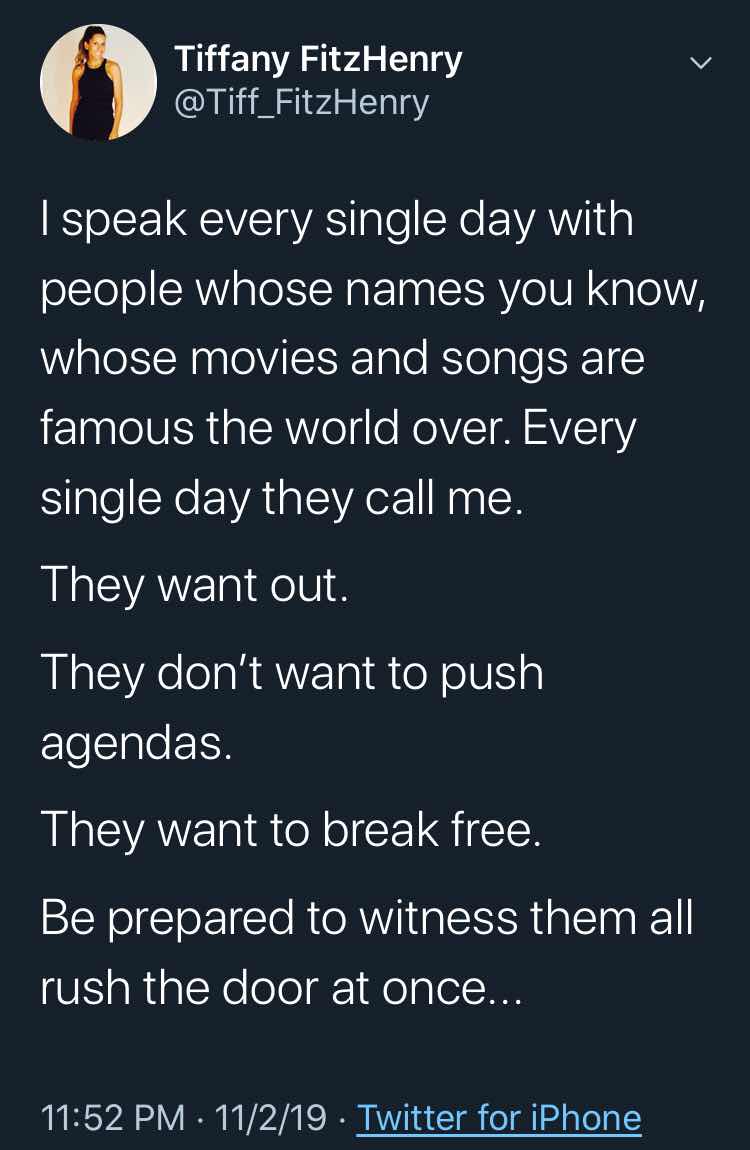Expand the tweet options chevron
The image size is (750, 1150).
[702, 63]
